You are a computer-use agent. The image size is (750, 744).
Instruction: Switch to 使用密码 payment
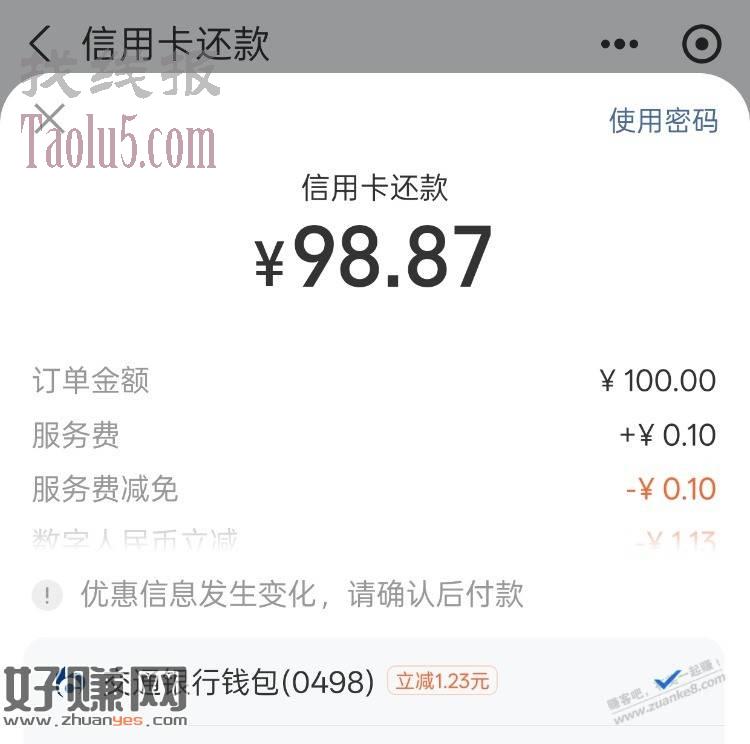tap(663, 121)
